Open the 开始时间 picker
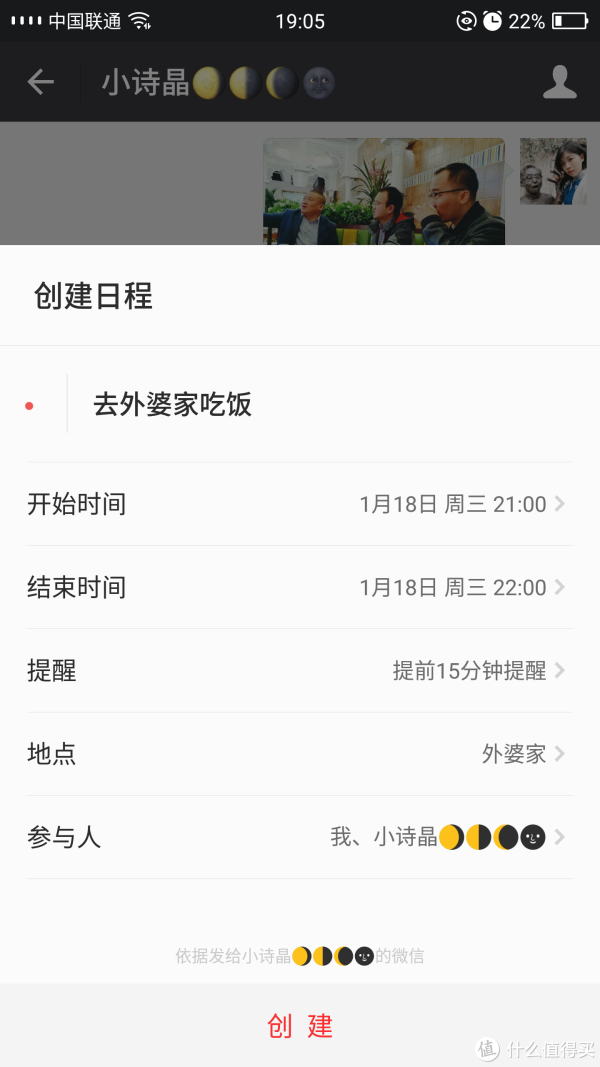600x1067 pixels. (x=300, y=504)
